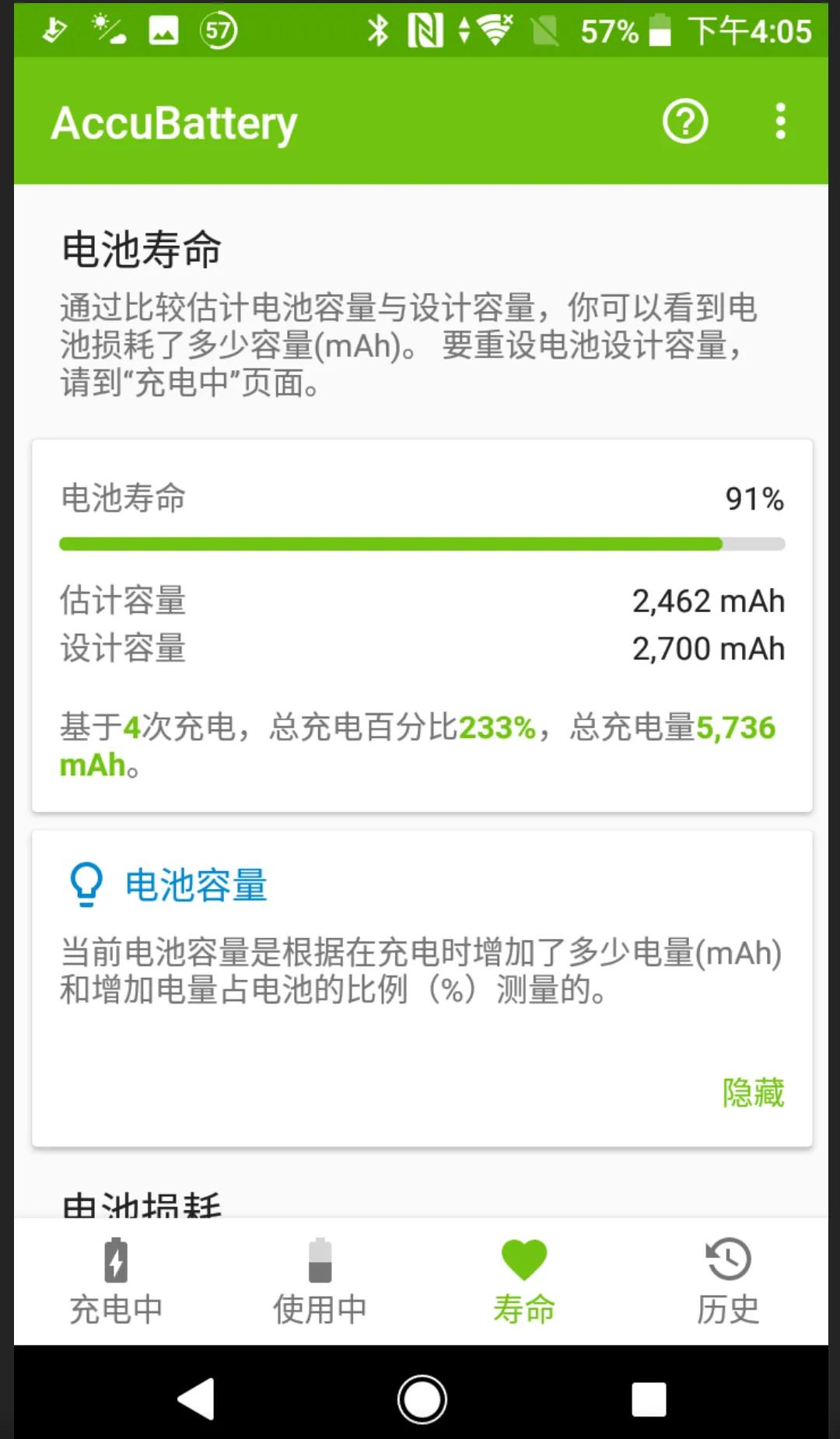The width and height of the screenshot is (840, 1439).
Task: Open the AccuBattery help icon
Action: click(685, 121)
